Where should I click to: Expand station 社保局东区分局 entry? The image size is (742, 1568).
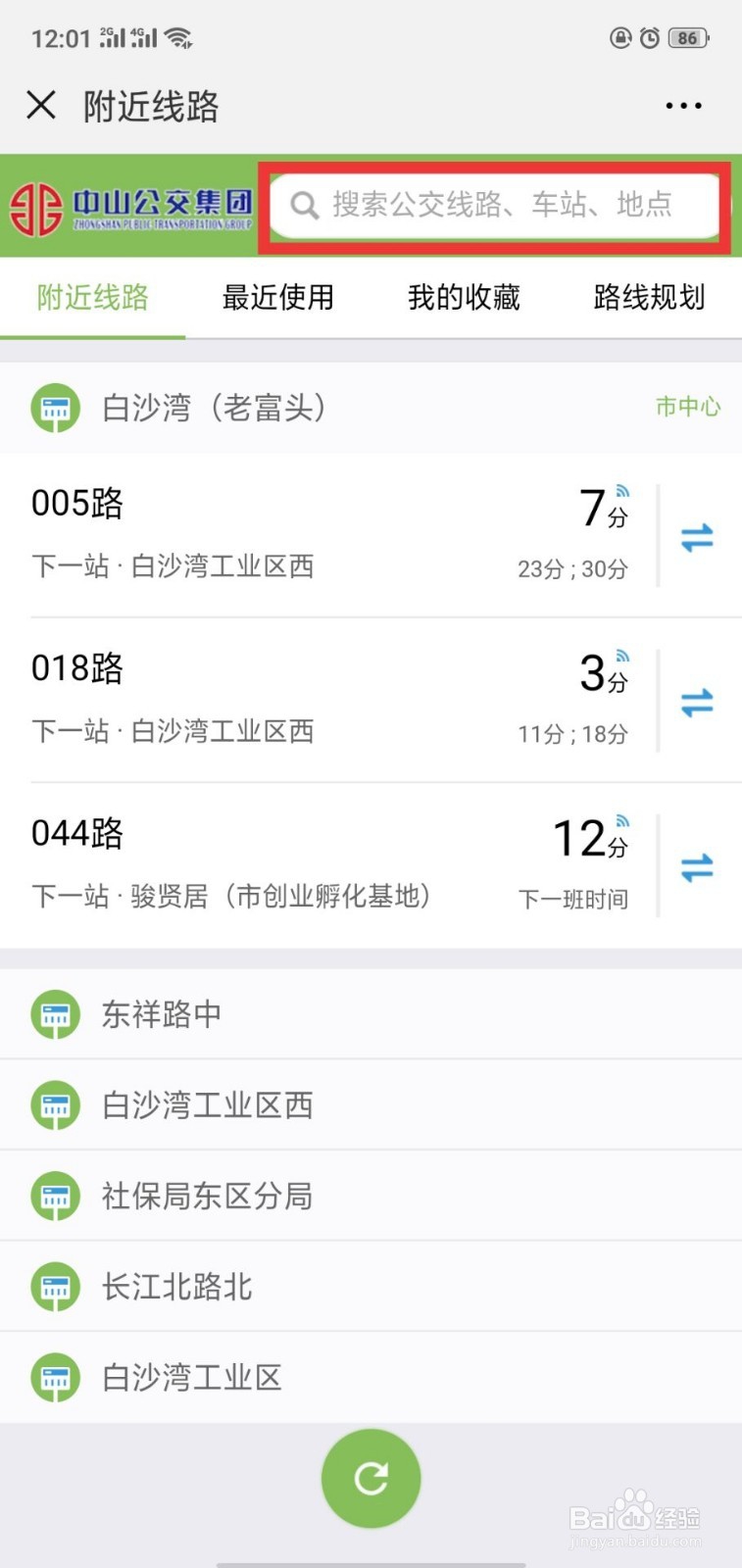(207, 1196)
